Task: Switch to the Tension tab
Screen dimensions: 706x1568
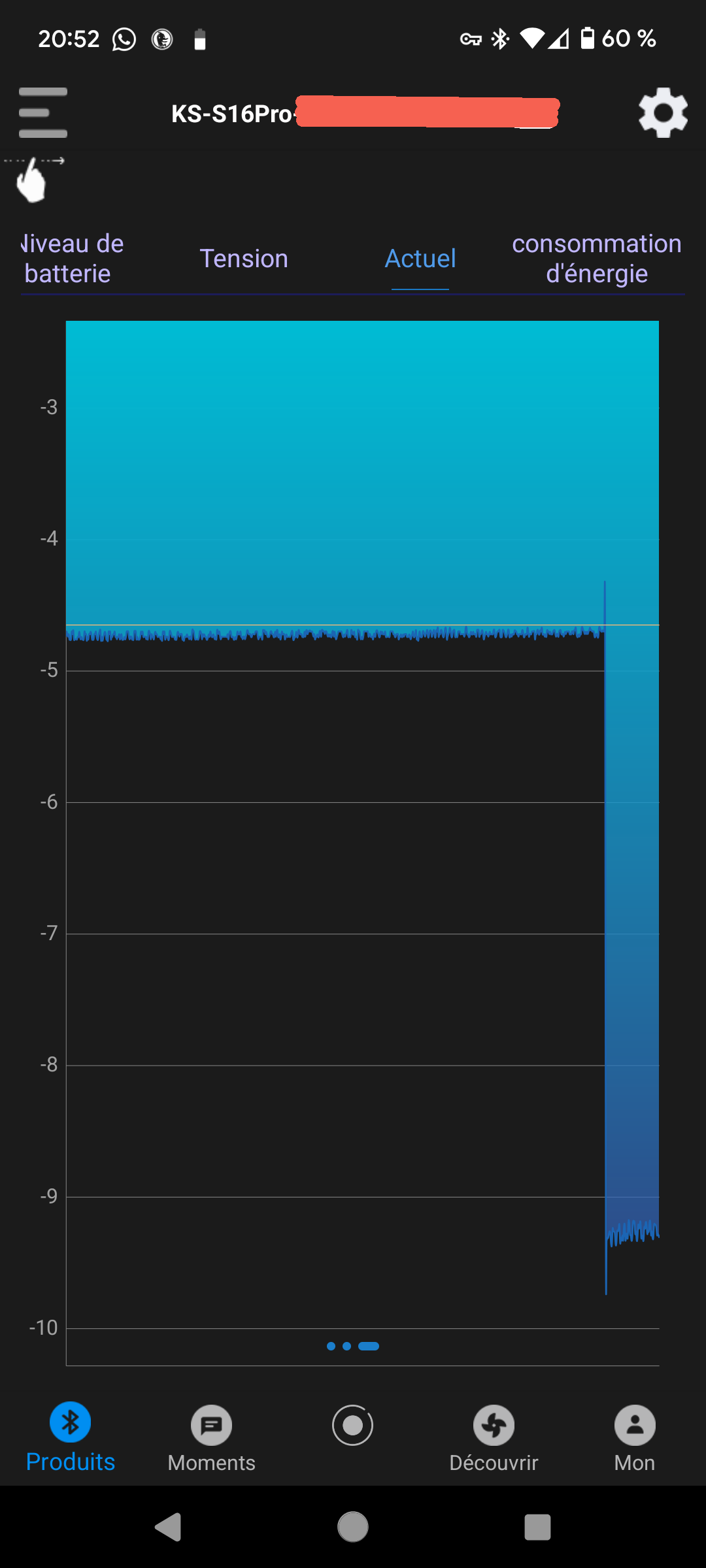Action: pos(244,259)
